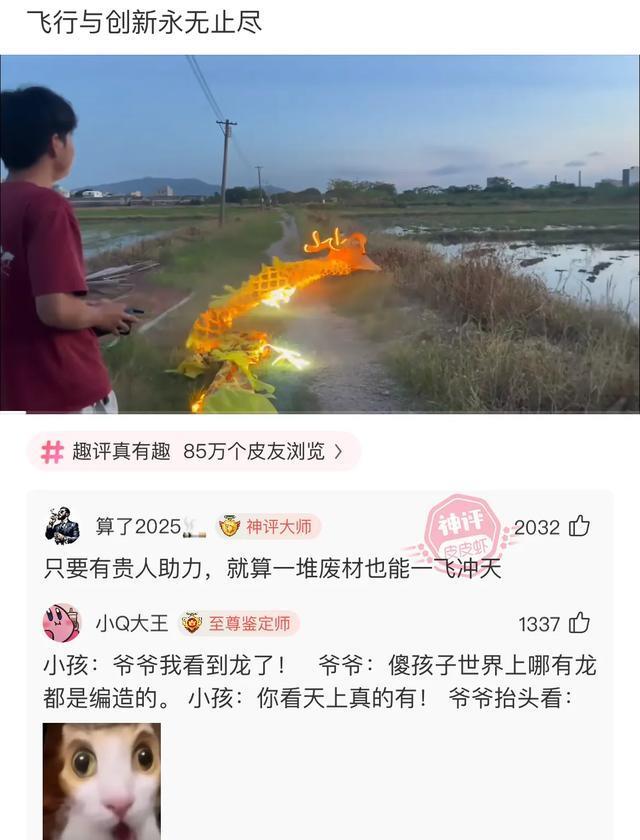The width and height of the screenshot is (640, 840).
Task: View the surprised cat image in the comment
Action: (101, 780)
